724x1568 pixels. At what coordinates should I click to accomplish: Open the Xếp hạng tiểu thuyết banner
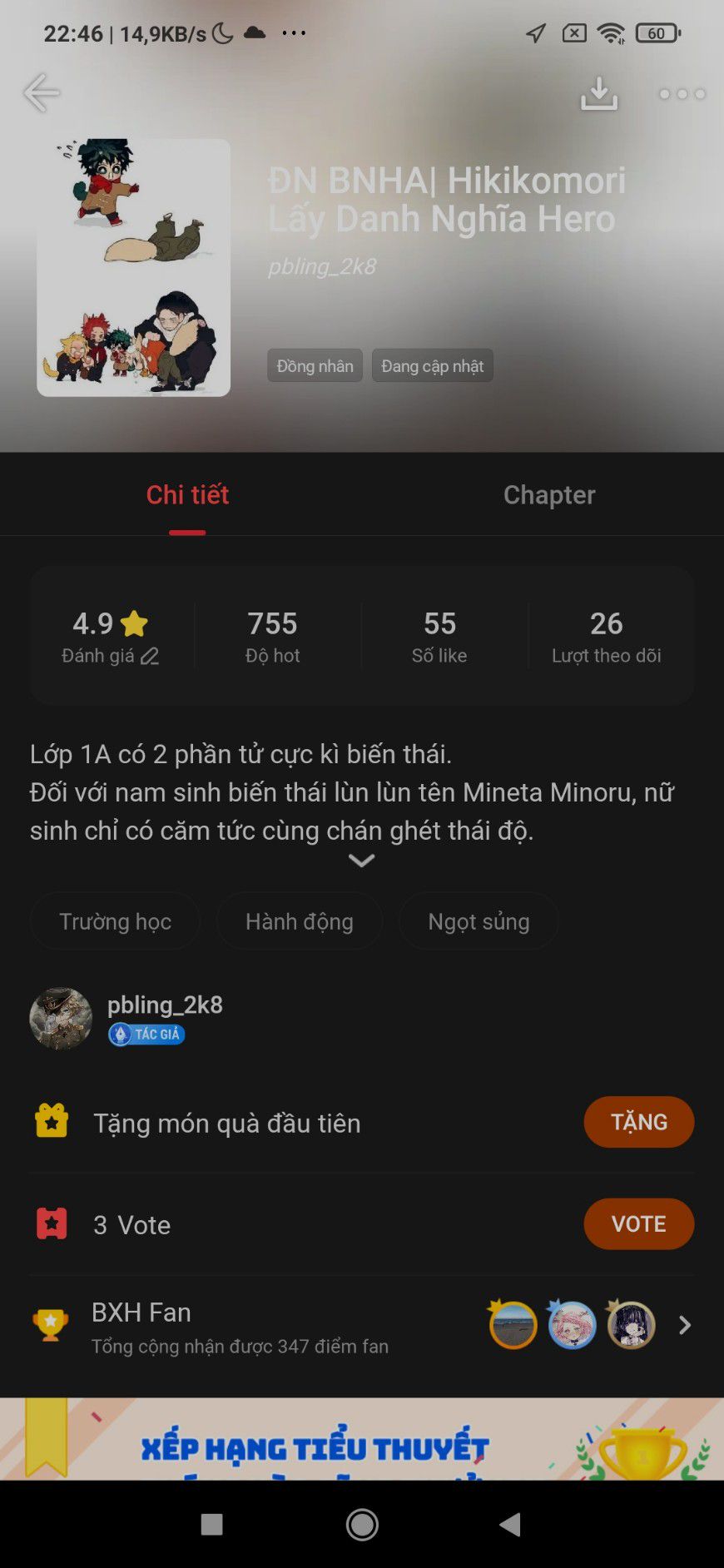click(362, 1438)
